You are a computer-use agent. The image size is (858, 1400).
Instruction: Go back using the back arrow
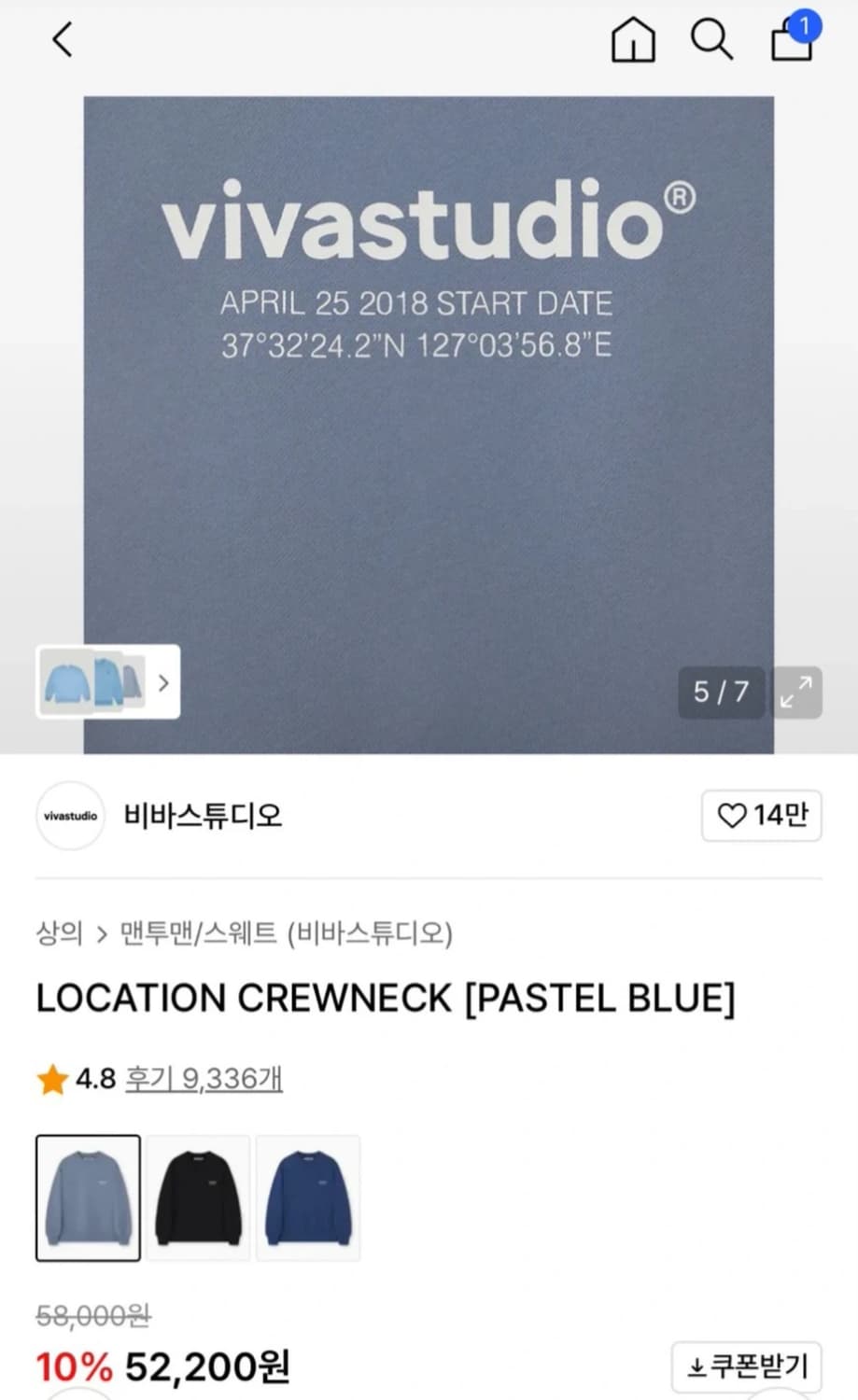tap(62, 40)
